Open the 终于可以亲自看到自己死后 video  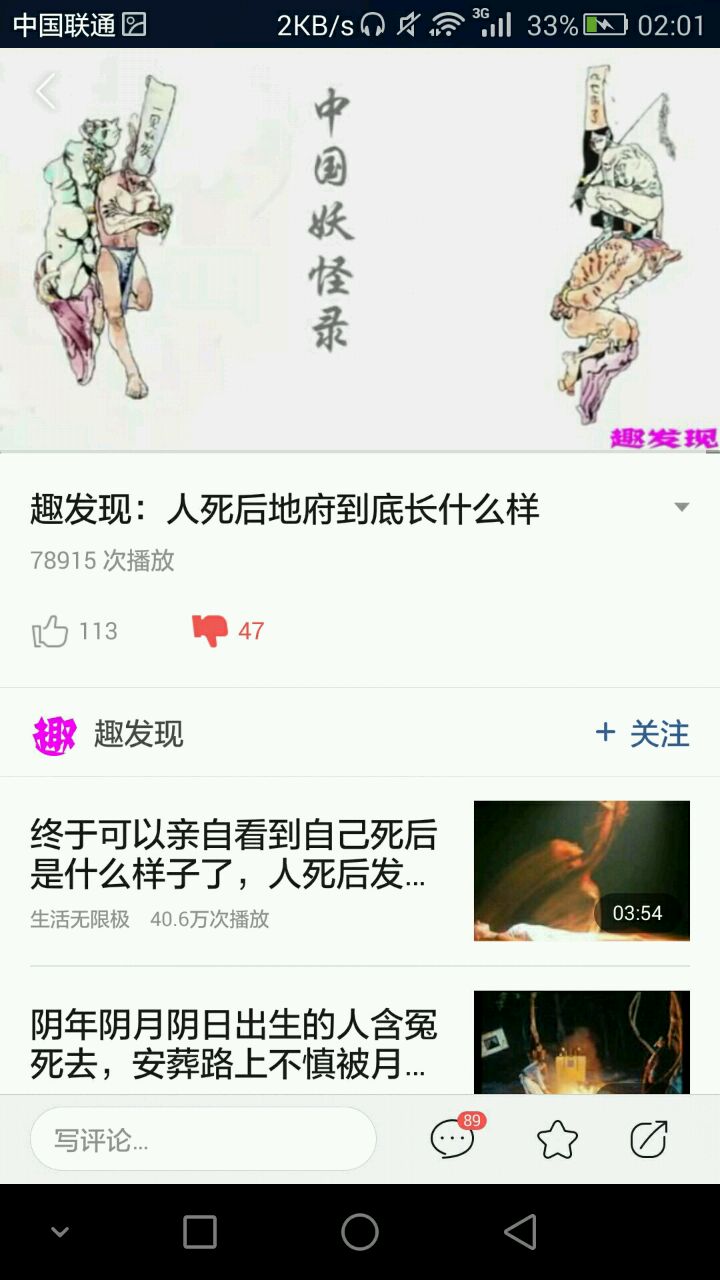pyautogui.click(x=234, y=854)
